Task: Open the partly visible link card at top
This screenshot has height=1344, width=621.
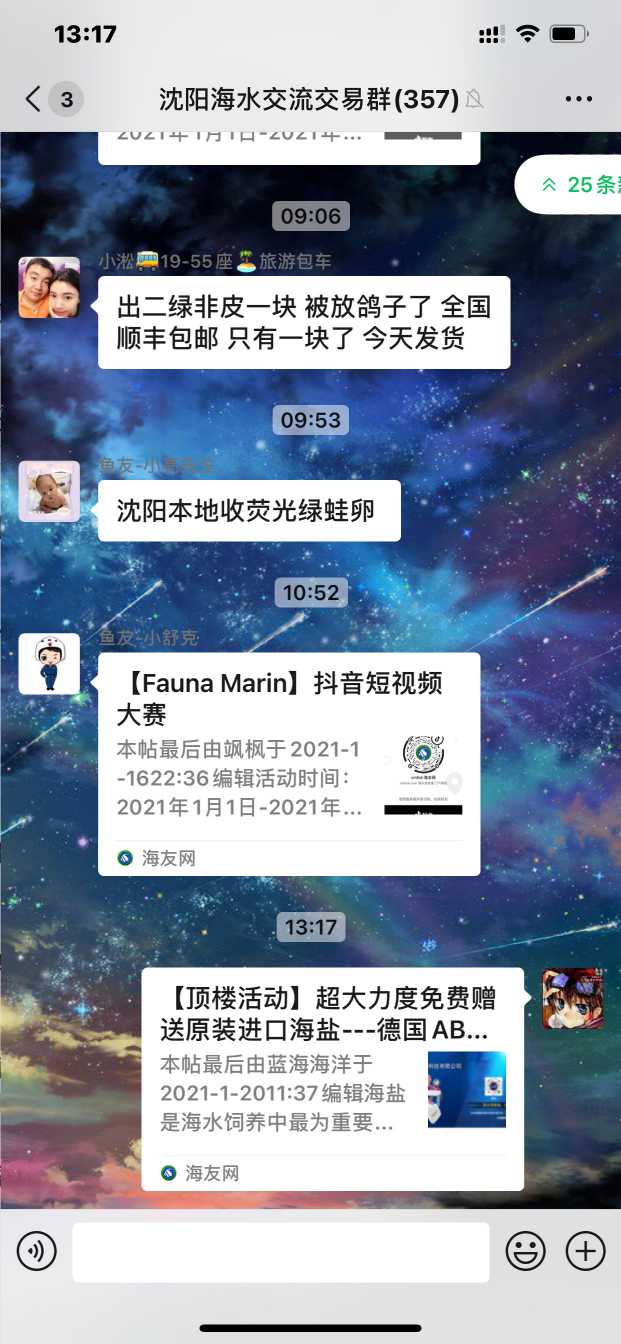Action: (x=289, y=146)
